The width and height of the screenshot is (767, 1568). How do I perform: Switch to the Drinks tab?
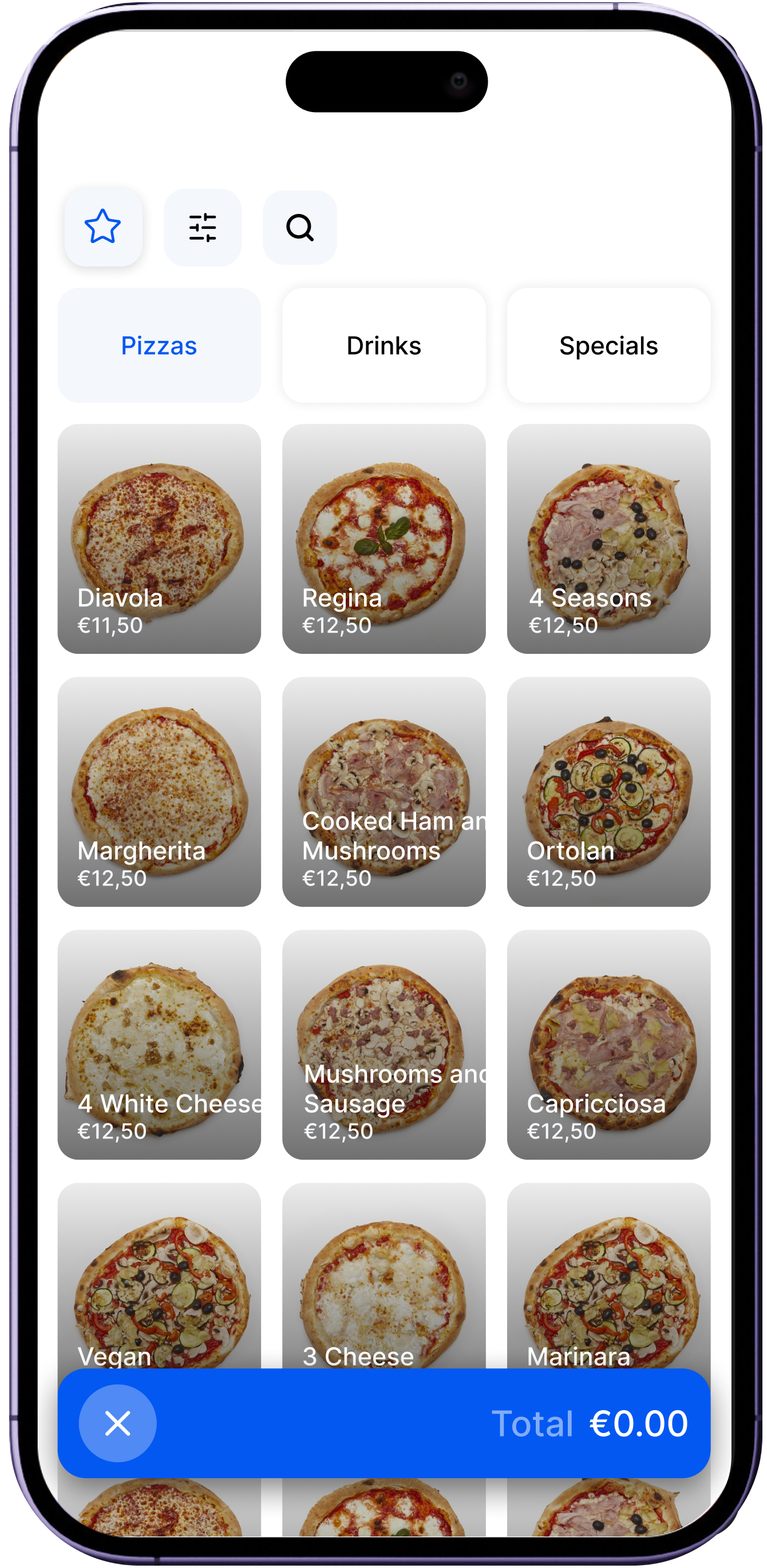[x=383, y=345]
